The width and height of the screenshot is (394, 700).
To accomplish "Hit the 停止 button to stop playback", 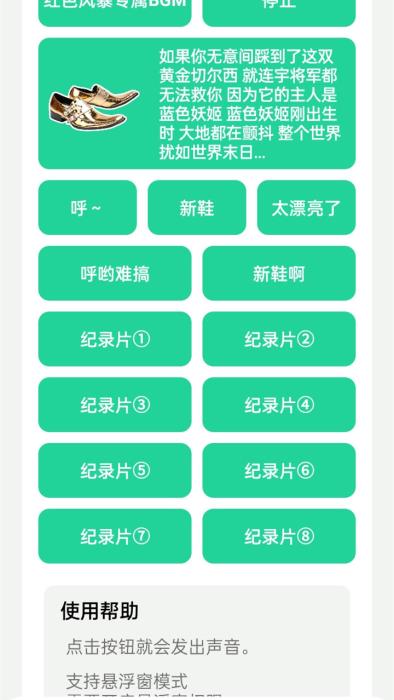I will [x=279, y=11].
